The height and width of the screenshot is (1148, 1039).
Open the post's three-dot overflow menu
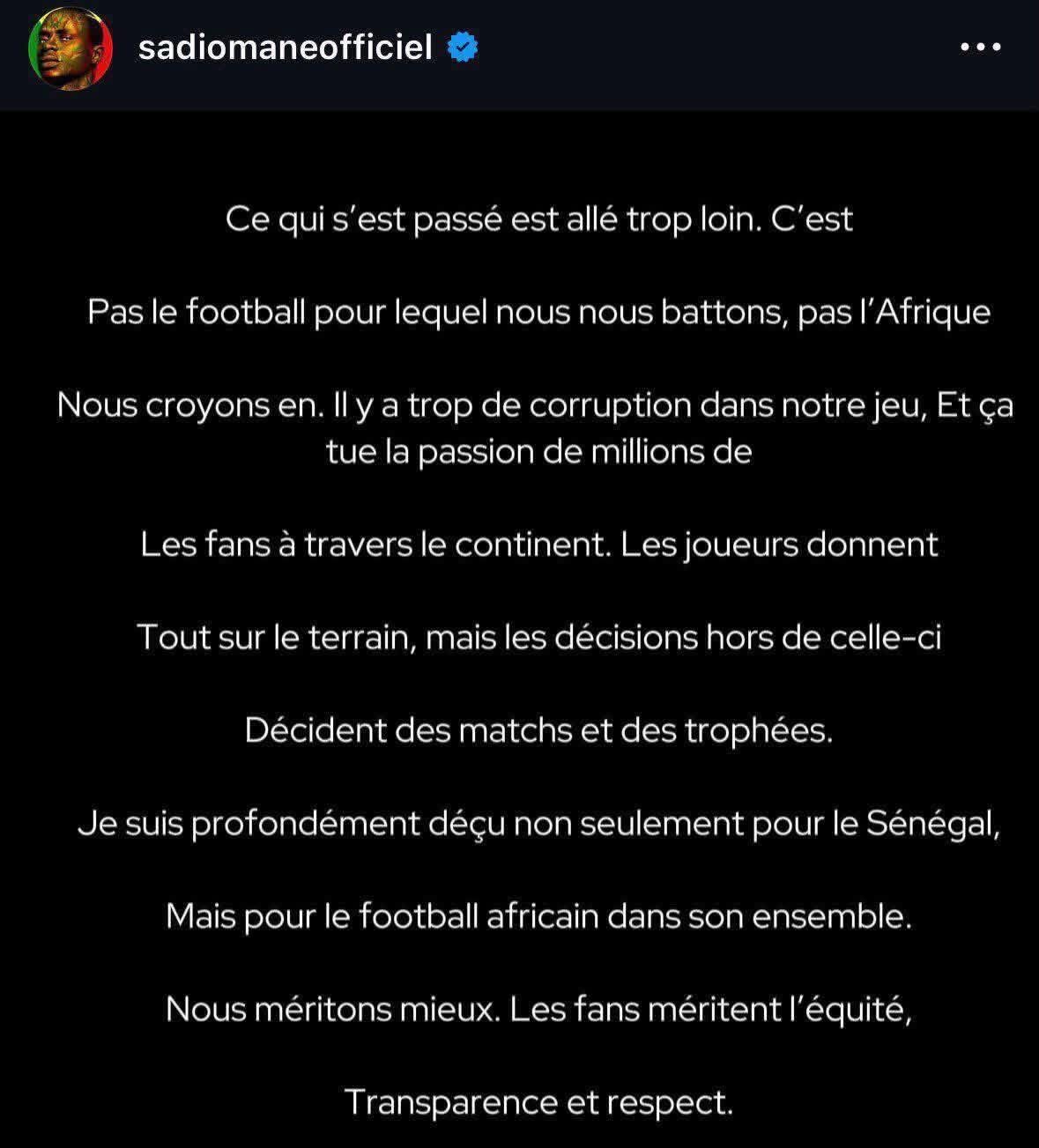click(980, 48)
